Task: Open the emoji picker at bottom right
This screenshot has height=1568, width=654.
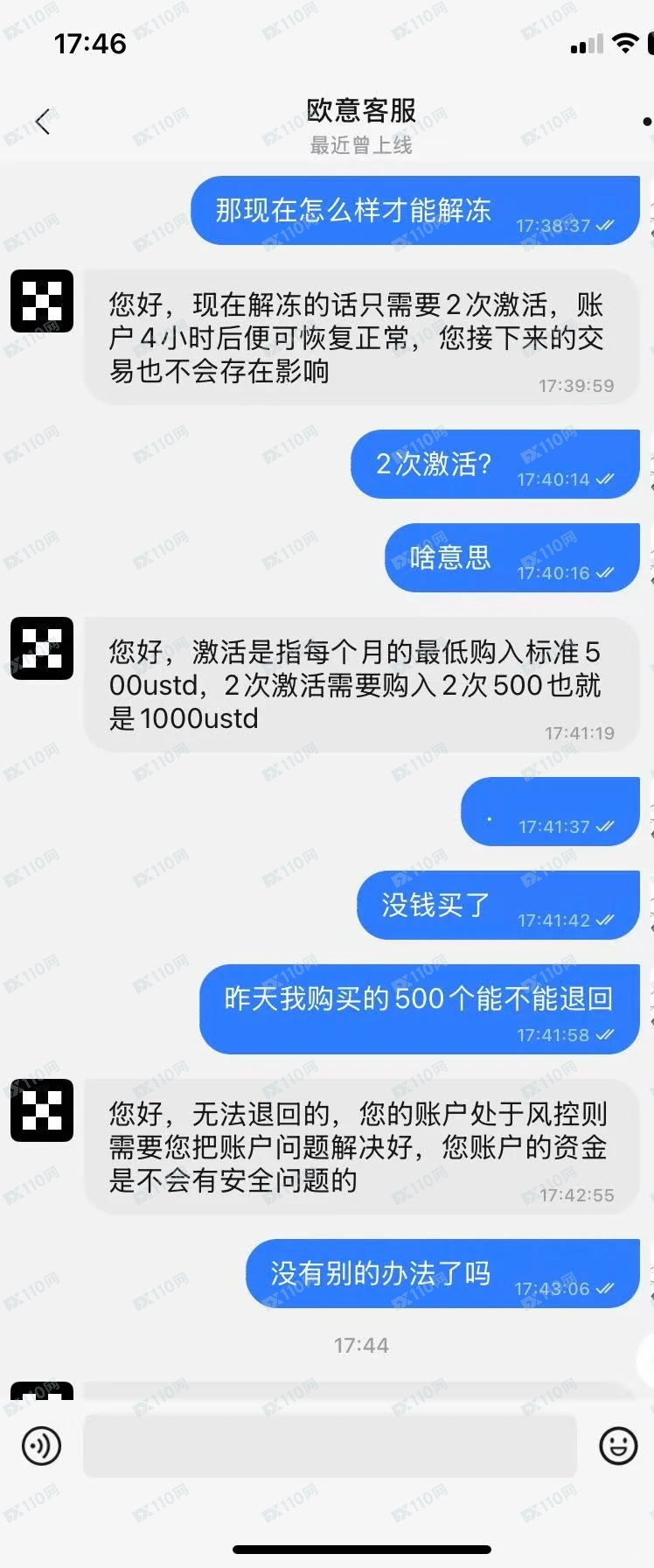Action: click(618, 1446)
